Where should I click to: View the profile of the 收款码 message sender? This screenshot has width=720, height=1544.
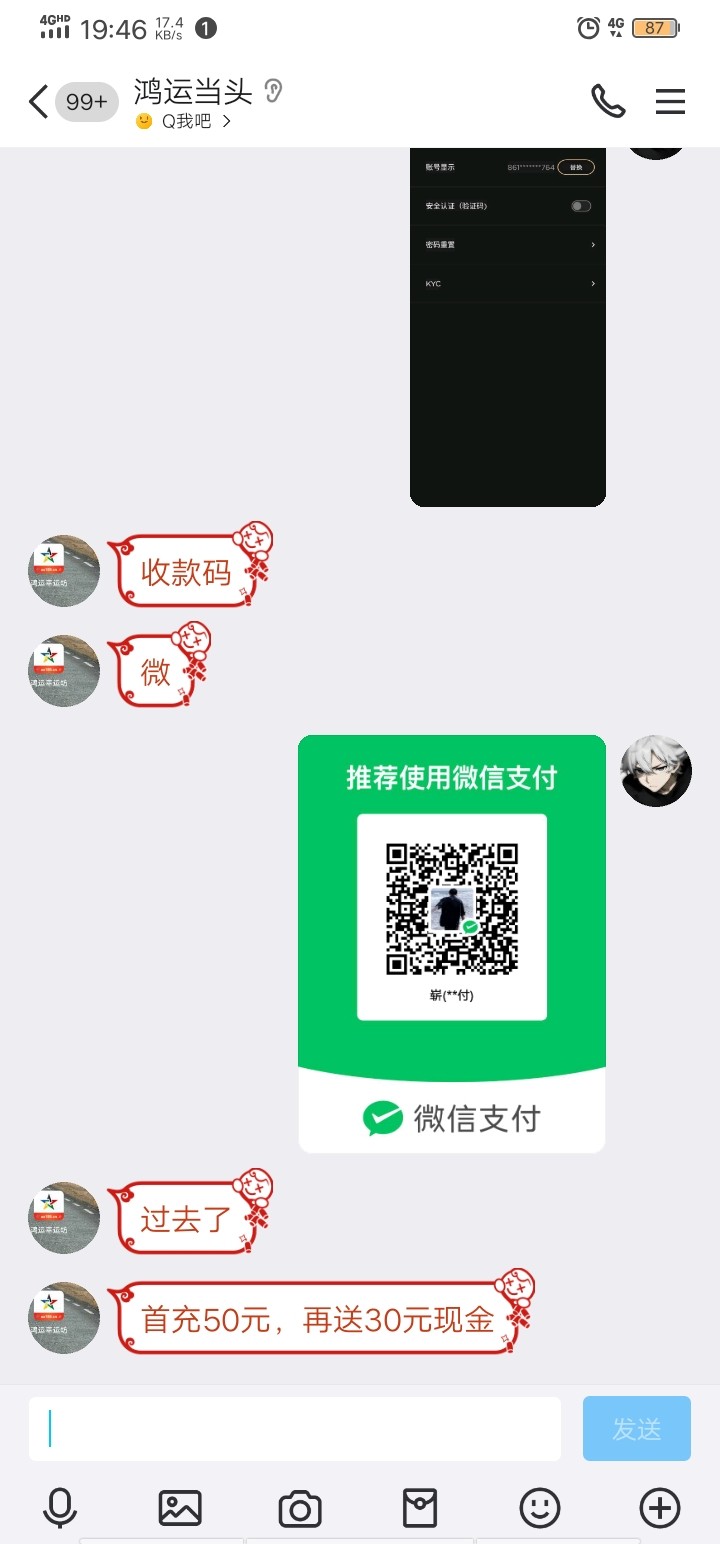pos(64,570)
